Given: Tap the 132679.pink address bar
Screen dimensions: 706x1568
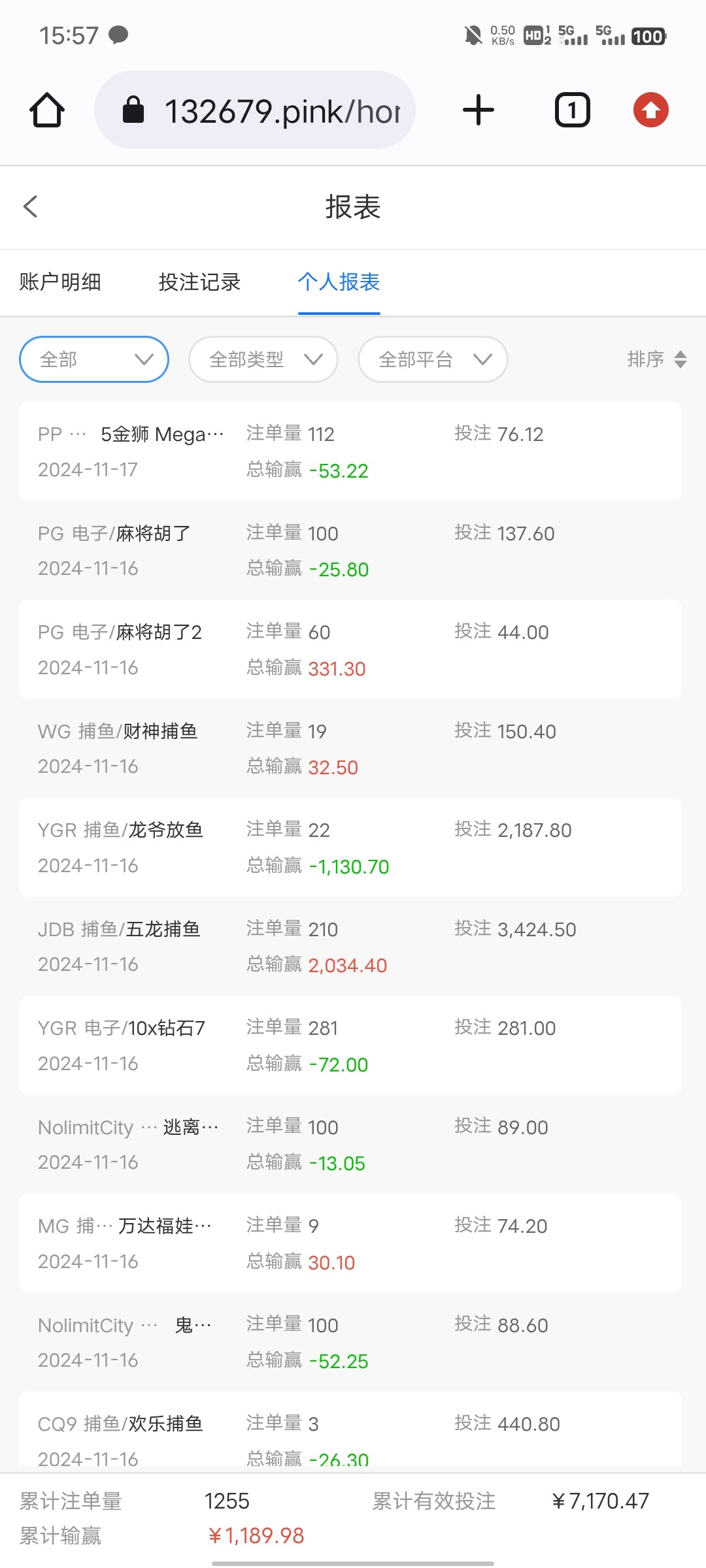Looking at the screenshot, I should pyautogui.click(x=255, y=110).
